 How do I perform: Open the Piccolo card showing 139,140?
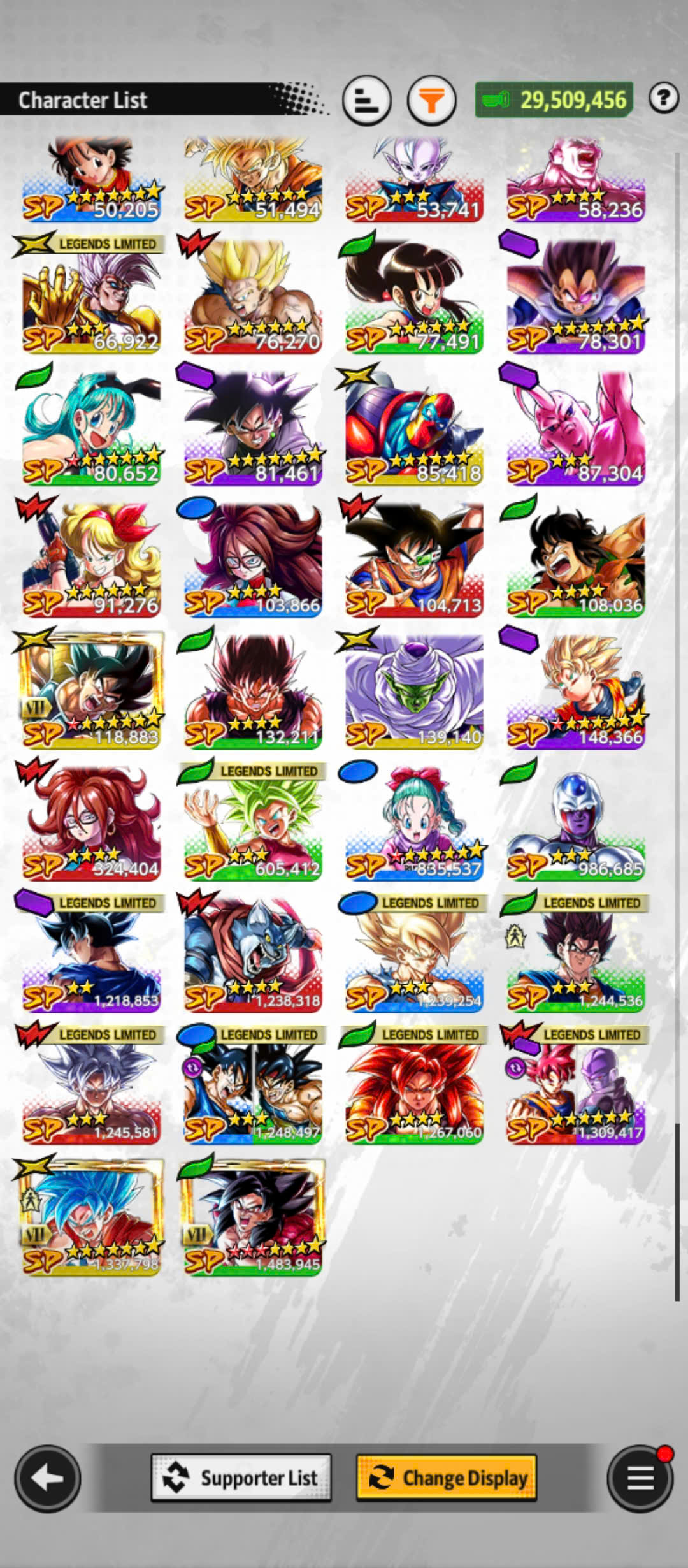(x=414, y=690)
